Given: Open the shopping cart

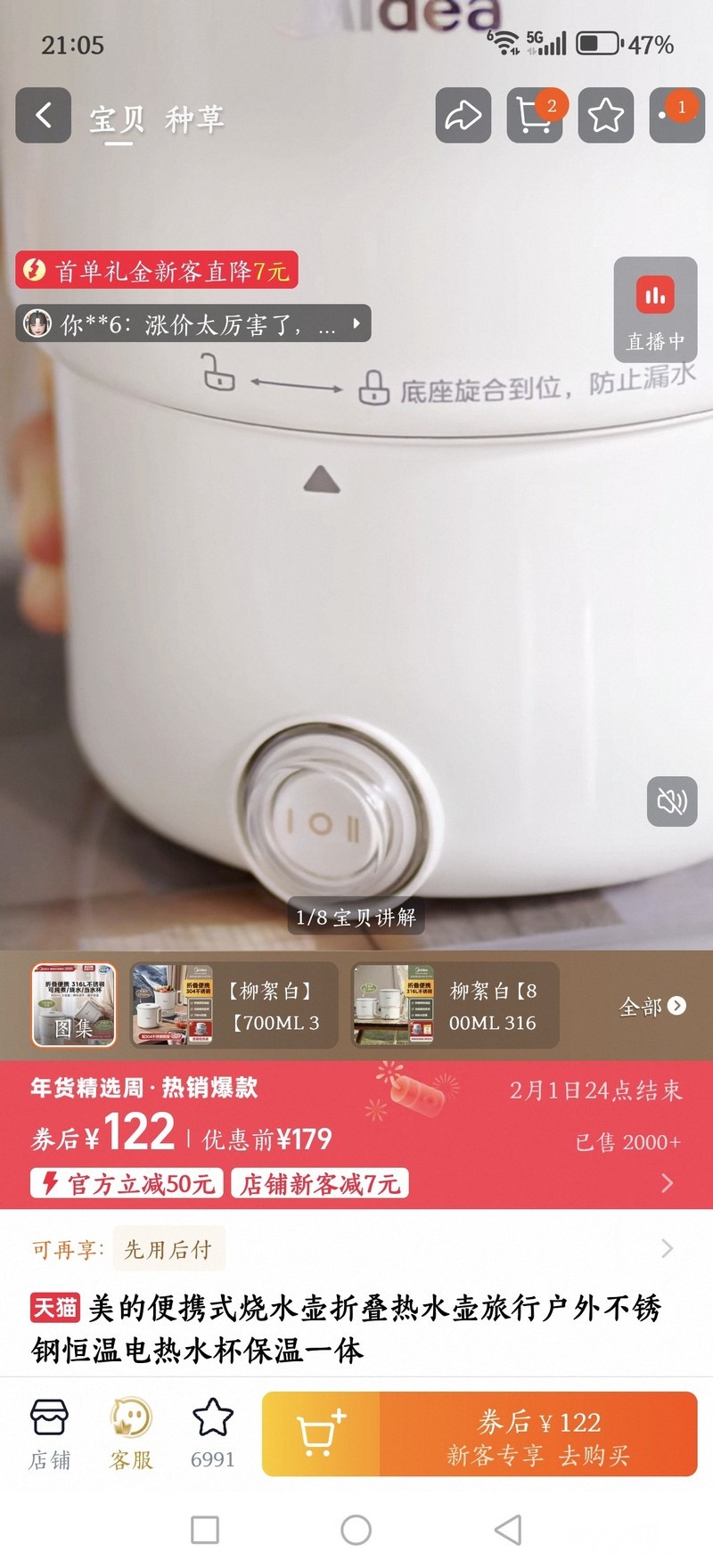Looking at the screenshot, I should pyautogui.click(x=535, y=116).
